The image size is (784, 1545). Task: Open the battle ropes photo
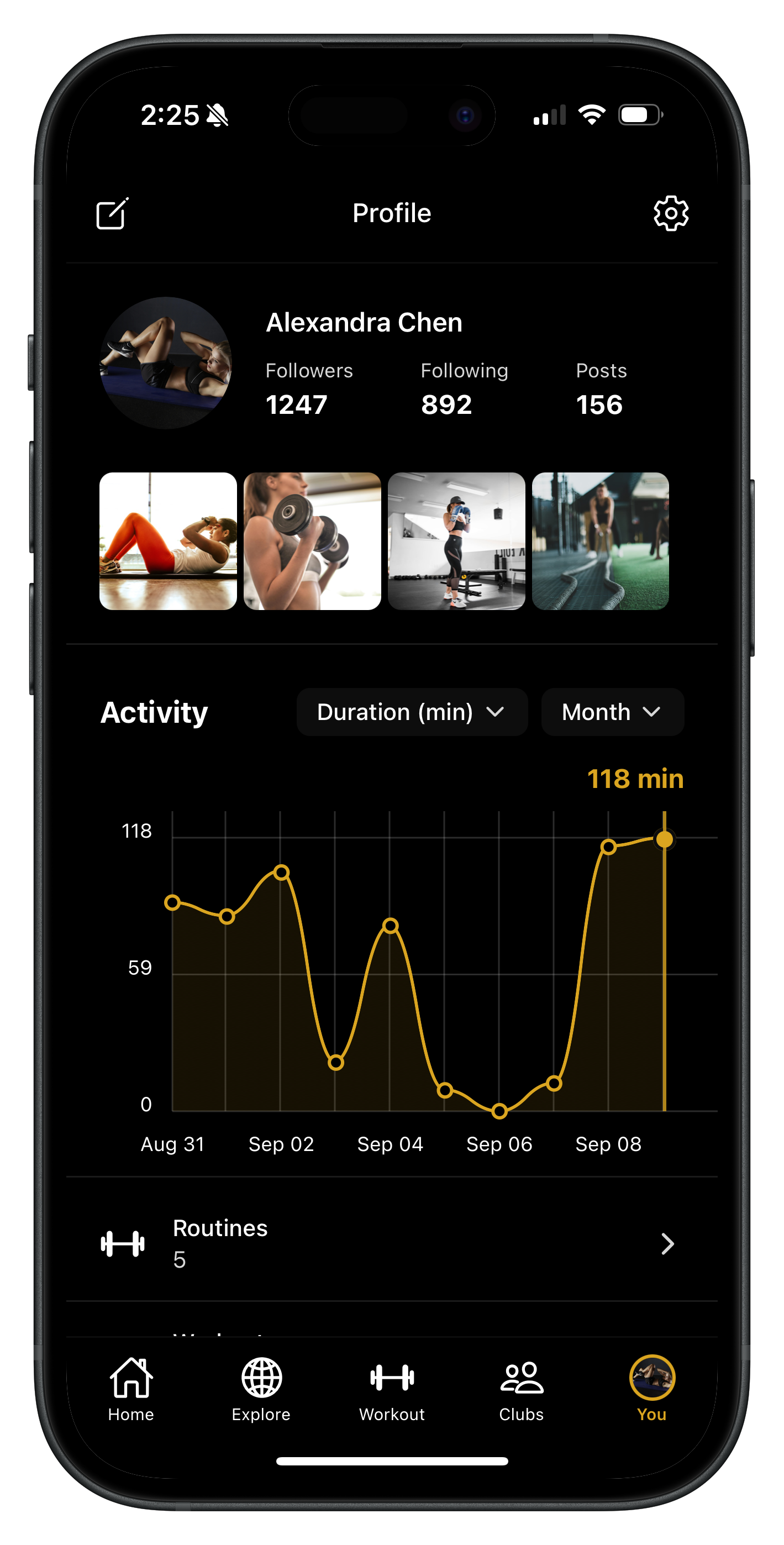tap(600, 541)
